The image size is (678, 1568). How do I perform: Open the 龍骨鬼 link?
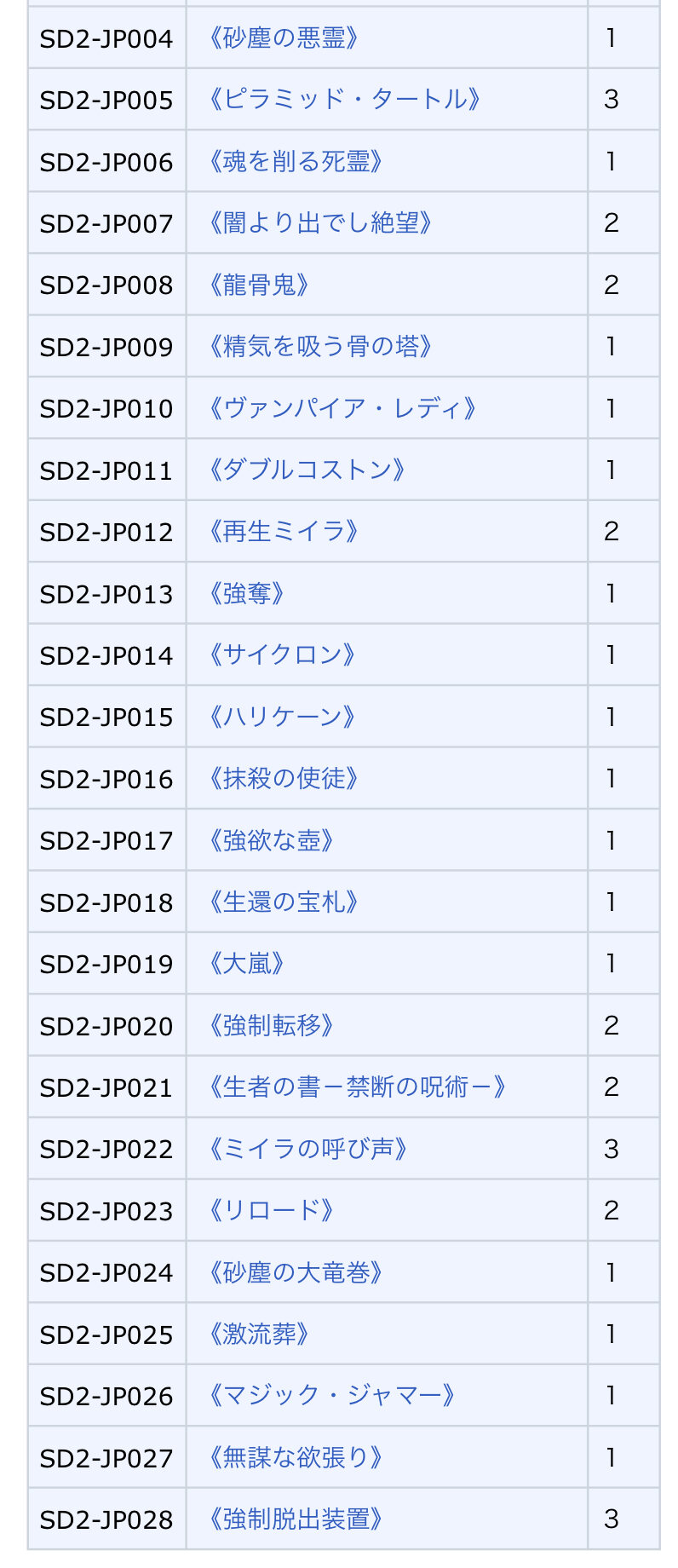click(x=259, y=285)
